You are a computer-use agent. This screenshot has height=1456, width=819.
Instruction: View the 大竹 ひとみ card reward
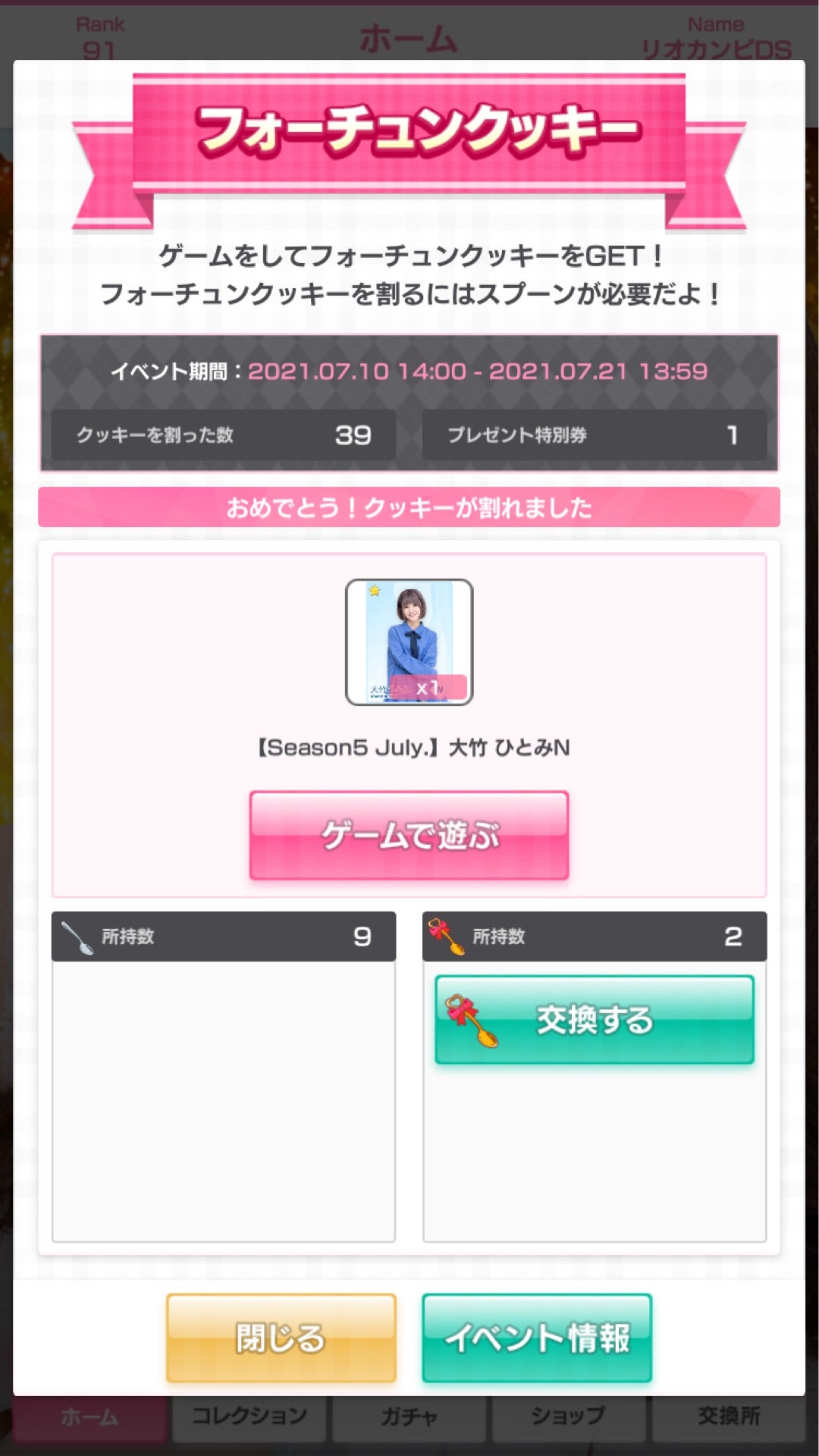click(409, 642)
